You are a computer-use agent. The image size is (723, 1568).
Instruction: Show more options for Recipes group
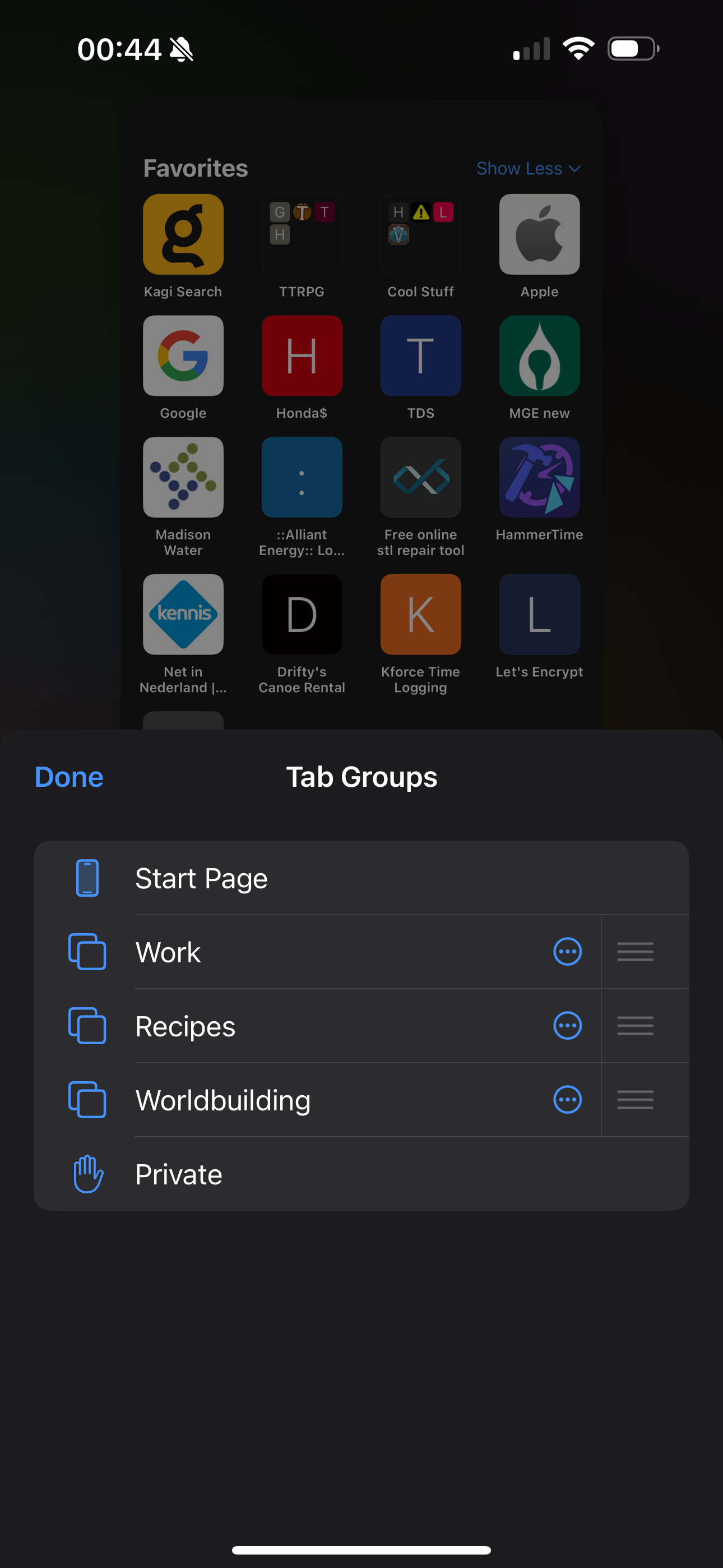click(567, 1026)
